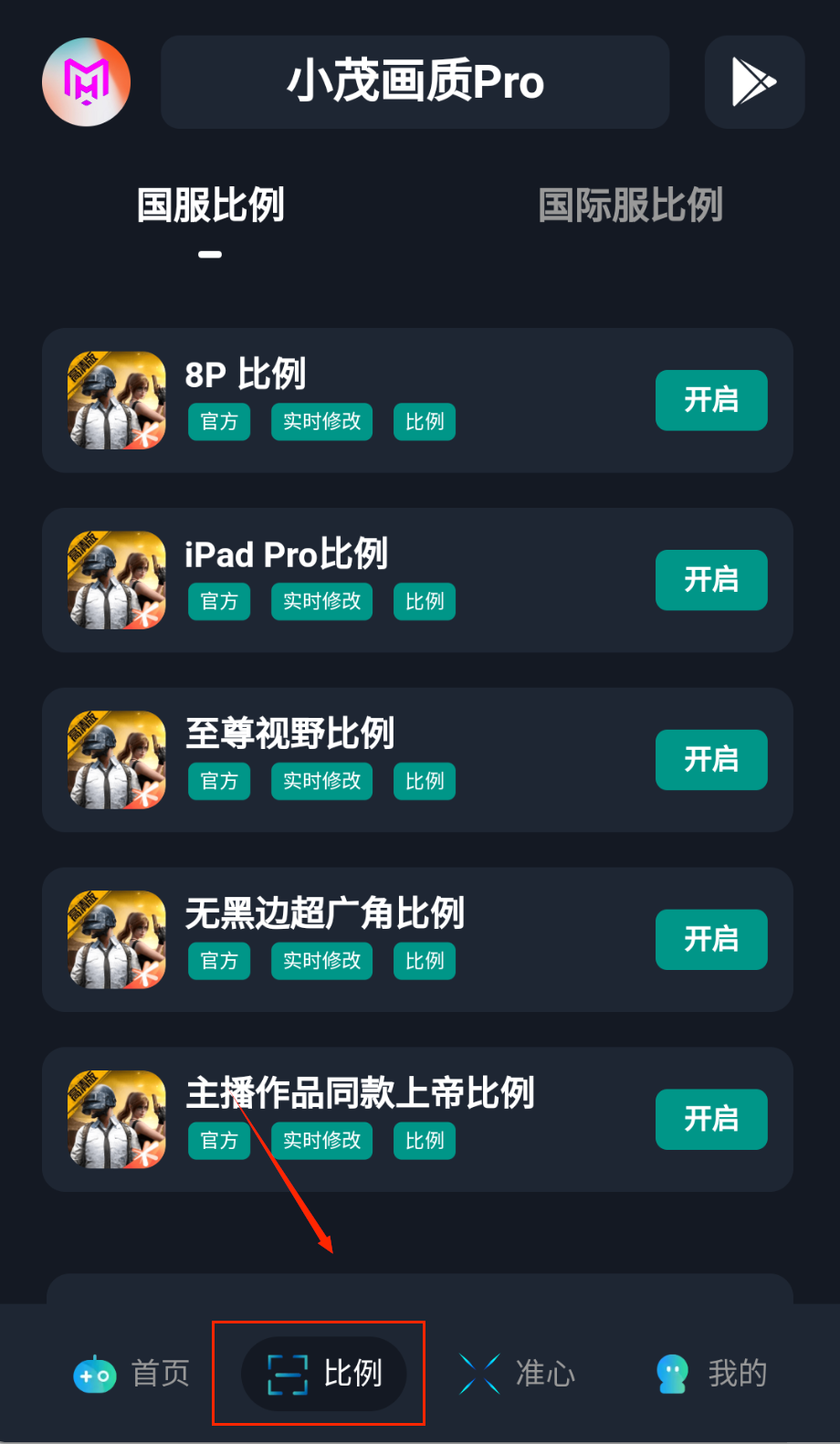
Task: Activate 无黑边超广角比例
Action: [x=710, y=940]
